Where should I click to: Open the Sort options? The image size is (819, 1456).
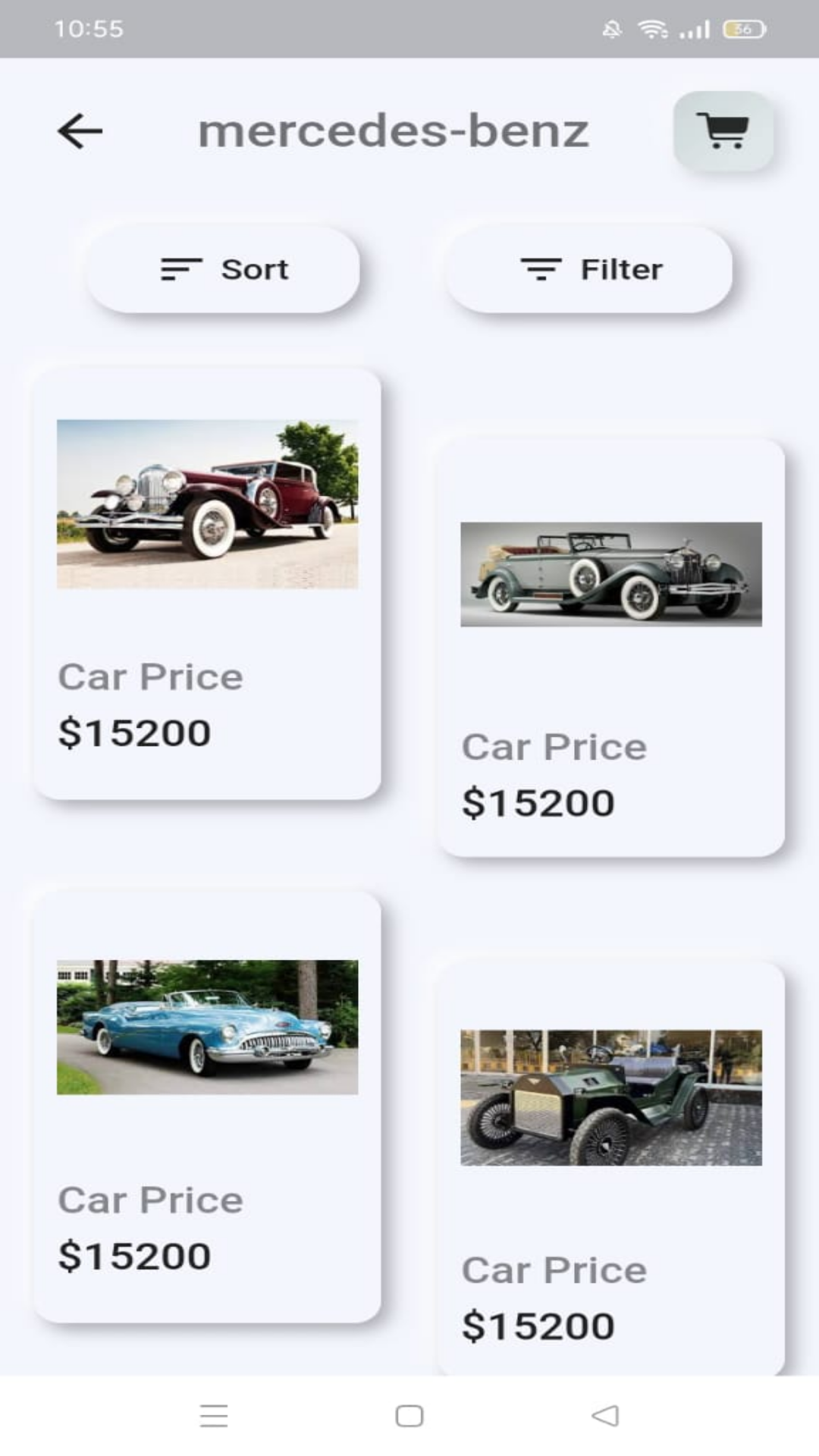coord(223,269)
